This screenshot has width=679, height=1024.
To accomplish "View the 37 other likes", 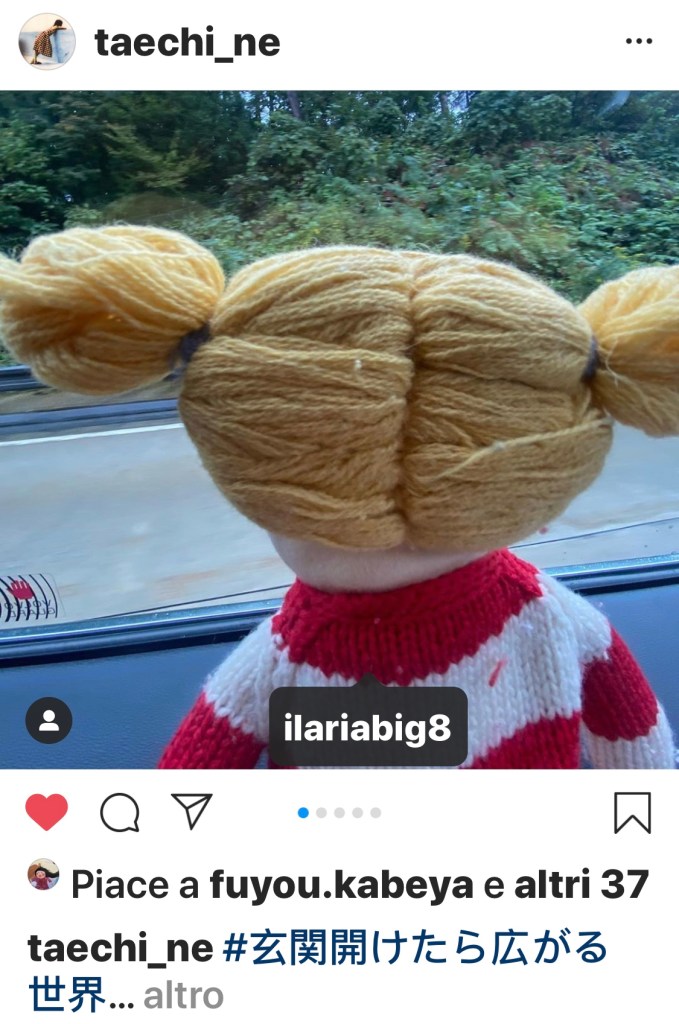I will pyautogui.click(x=581, y=884).
